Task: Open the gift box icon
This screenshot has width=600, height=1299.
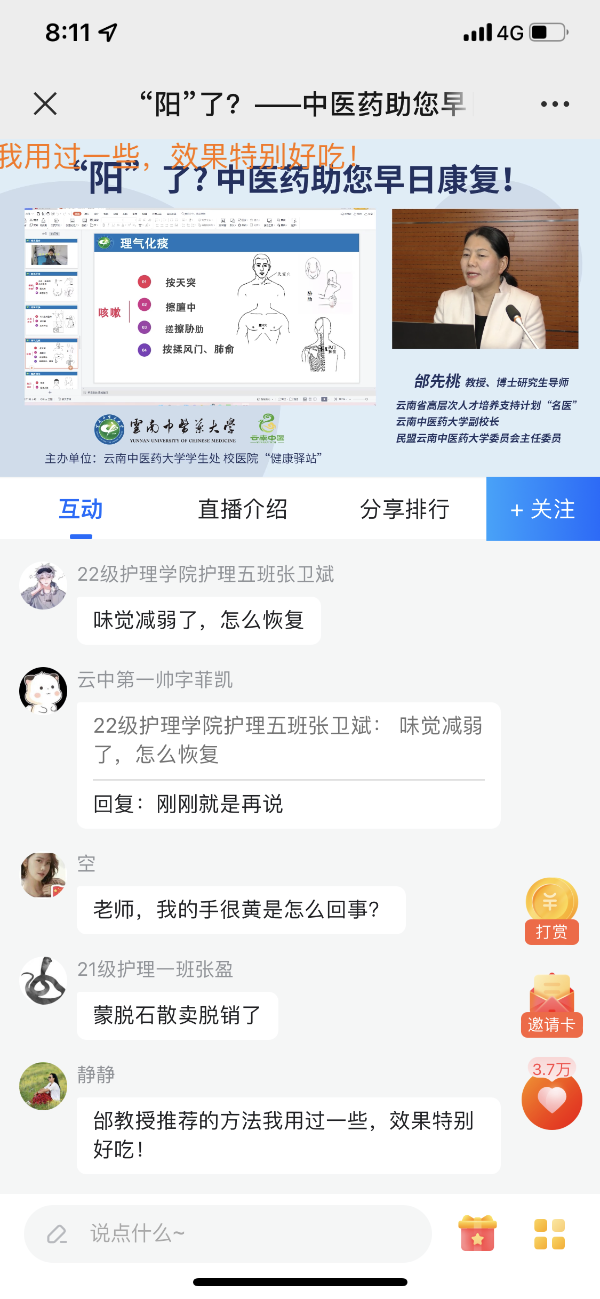Action: 477,1233
